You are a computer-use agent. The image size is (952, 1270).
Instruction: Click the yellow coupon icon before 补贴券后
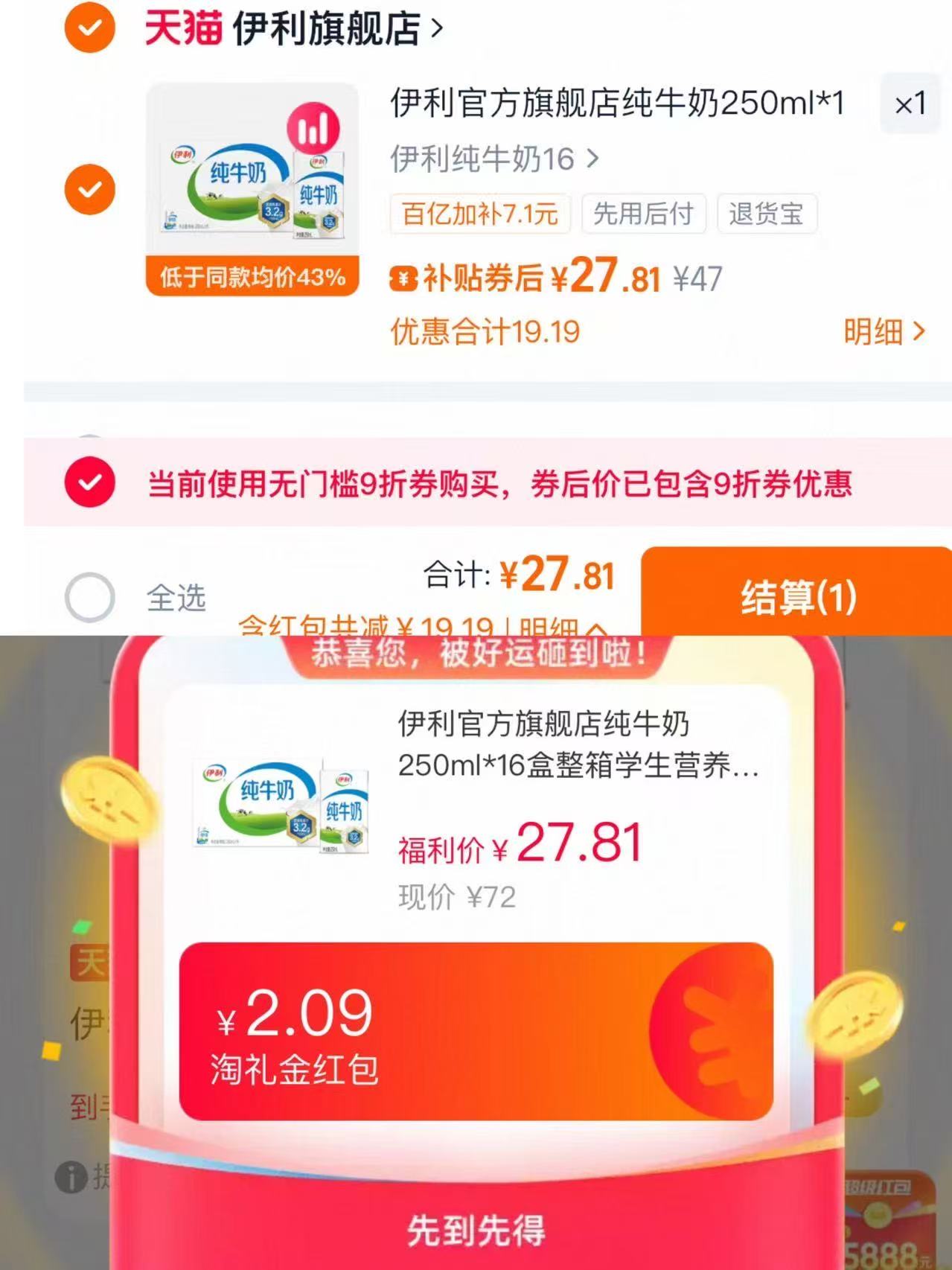click(x=403, y=278)
